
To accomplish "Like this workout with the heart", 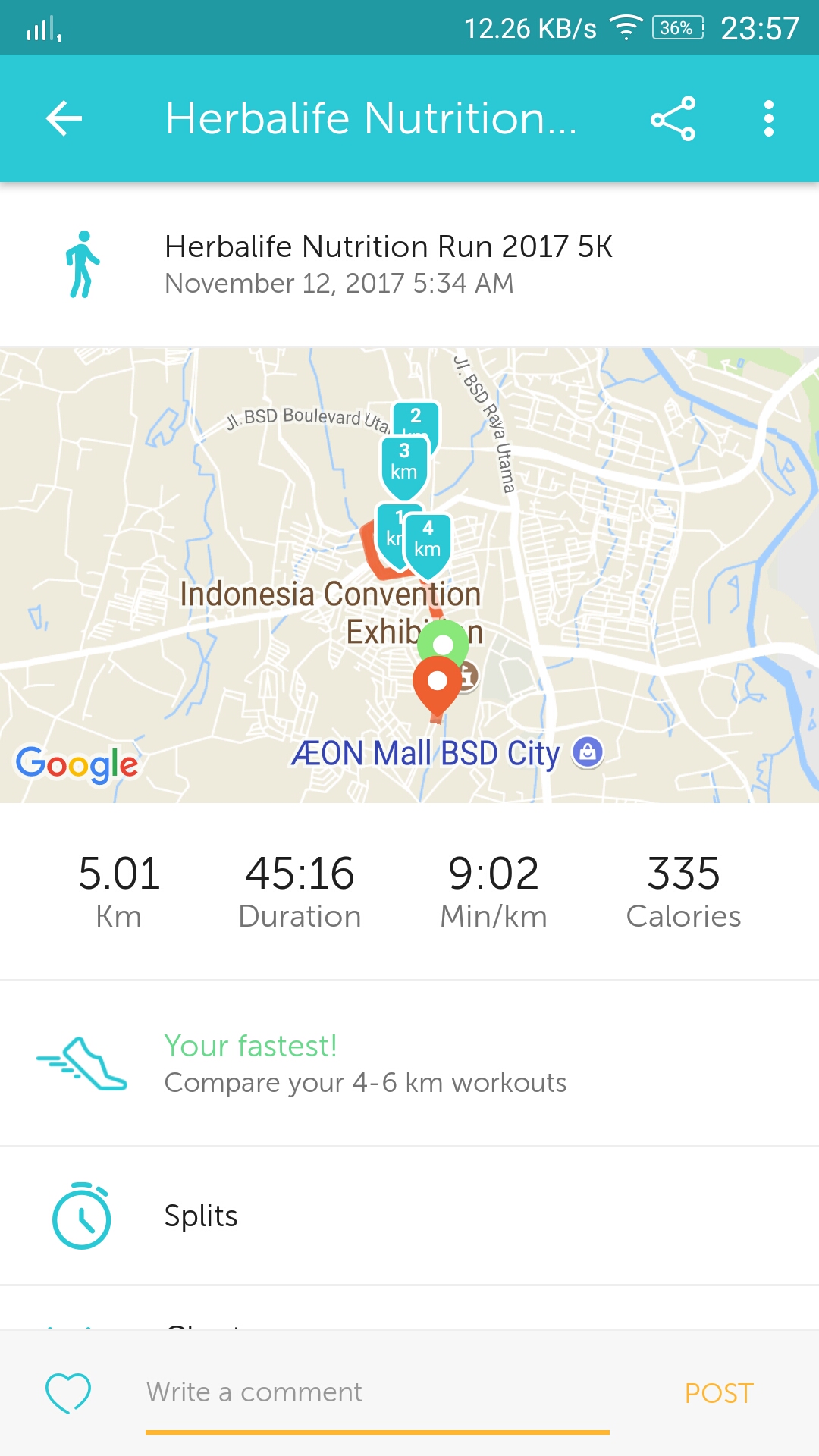I will (x=68, y=1393).
